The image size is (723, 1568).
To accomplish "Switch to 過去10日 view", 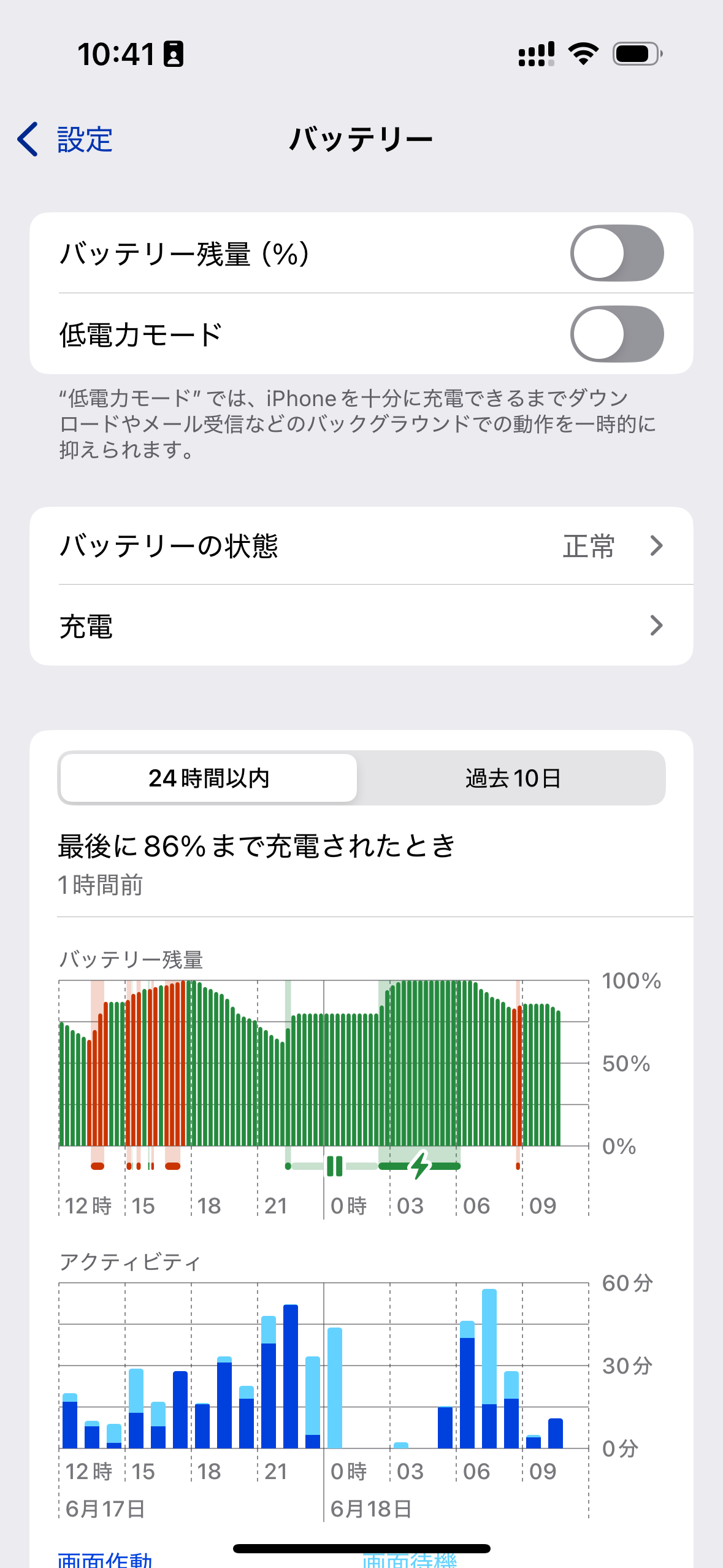I will click(x=513, y=778).
